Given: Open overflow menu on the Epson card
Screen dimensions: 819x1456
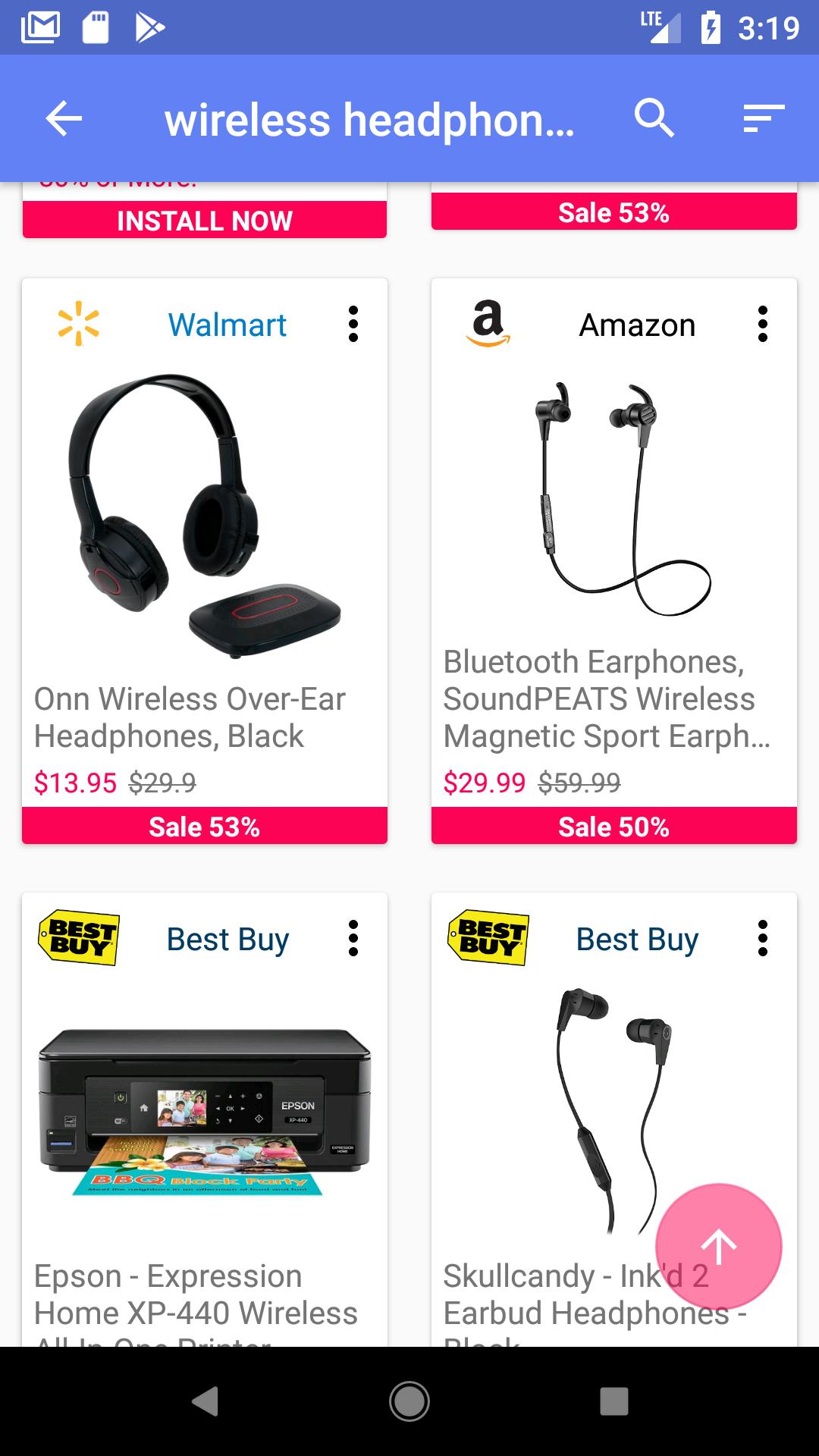Looking at the screenshot, I should [353, 939].
